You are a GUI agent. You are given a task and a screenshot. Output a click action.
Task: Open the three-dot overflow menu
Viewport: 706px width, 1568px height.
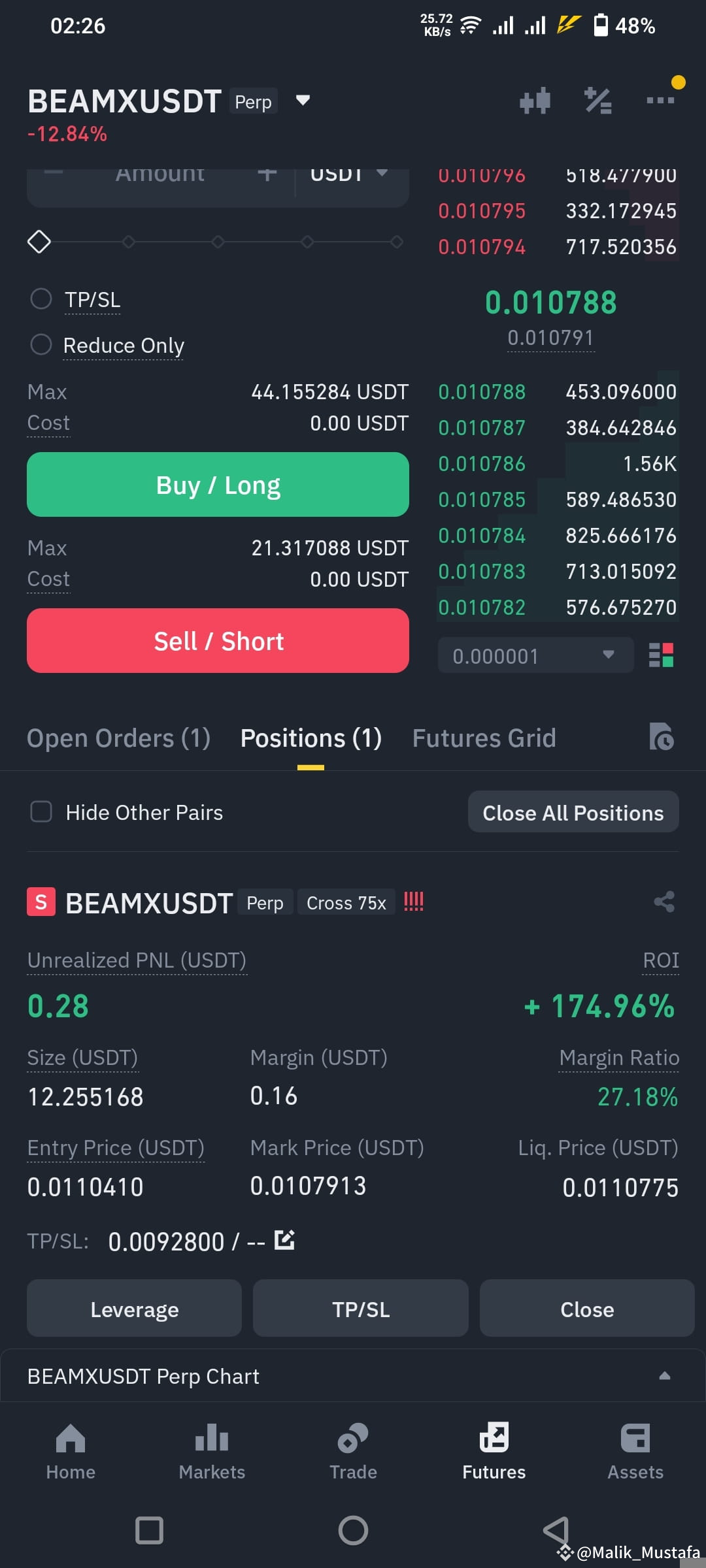click(x=660, y=101)
